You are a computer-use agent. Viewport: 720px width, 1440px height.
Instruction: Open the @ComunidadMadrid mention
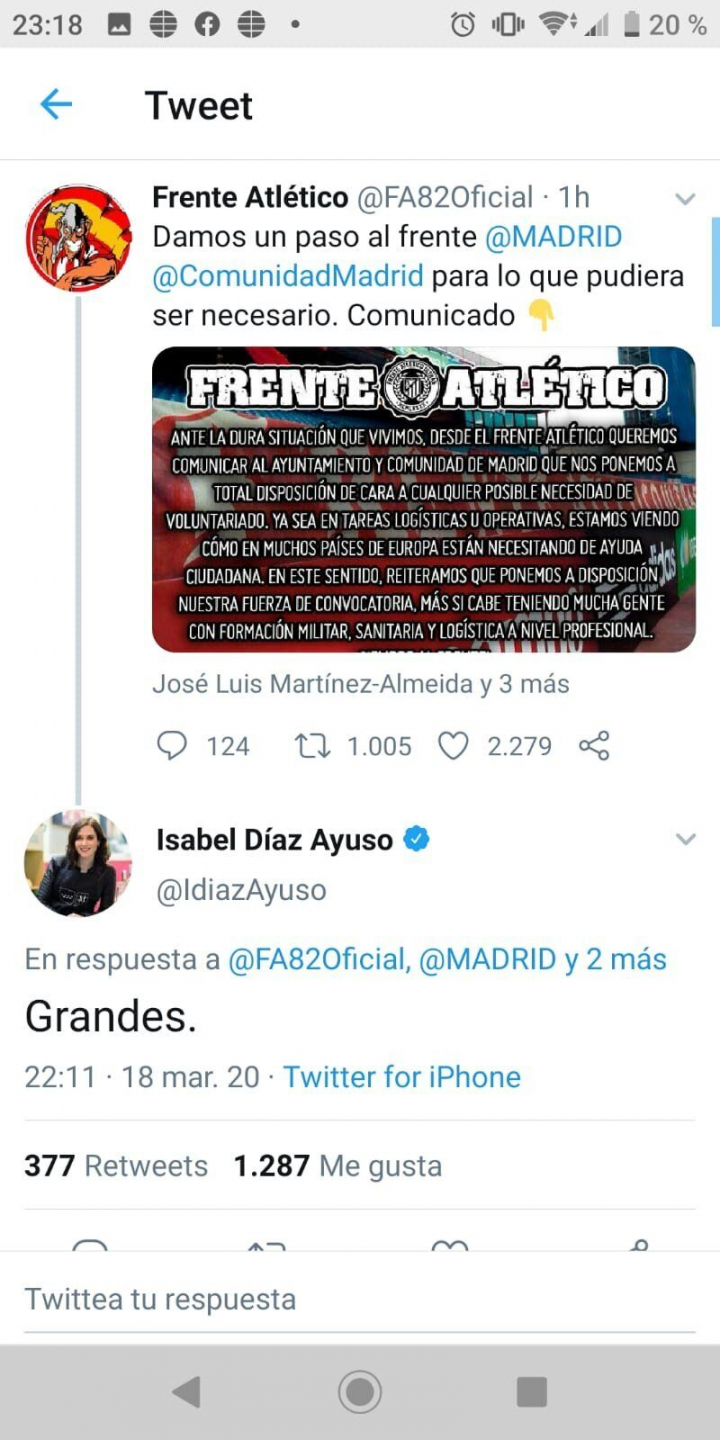[x=288, y=275]
